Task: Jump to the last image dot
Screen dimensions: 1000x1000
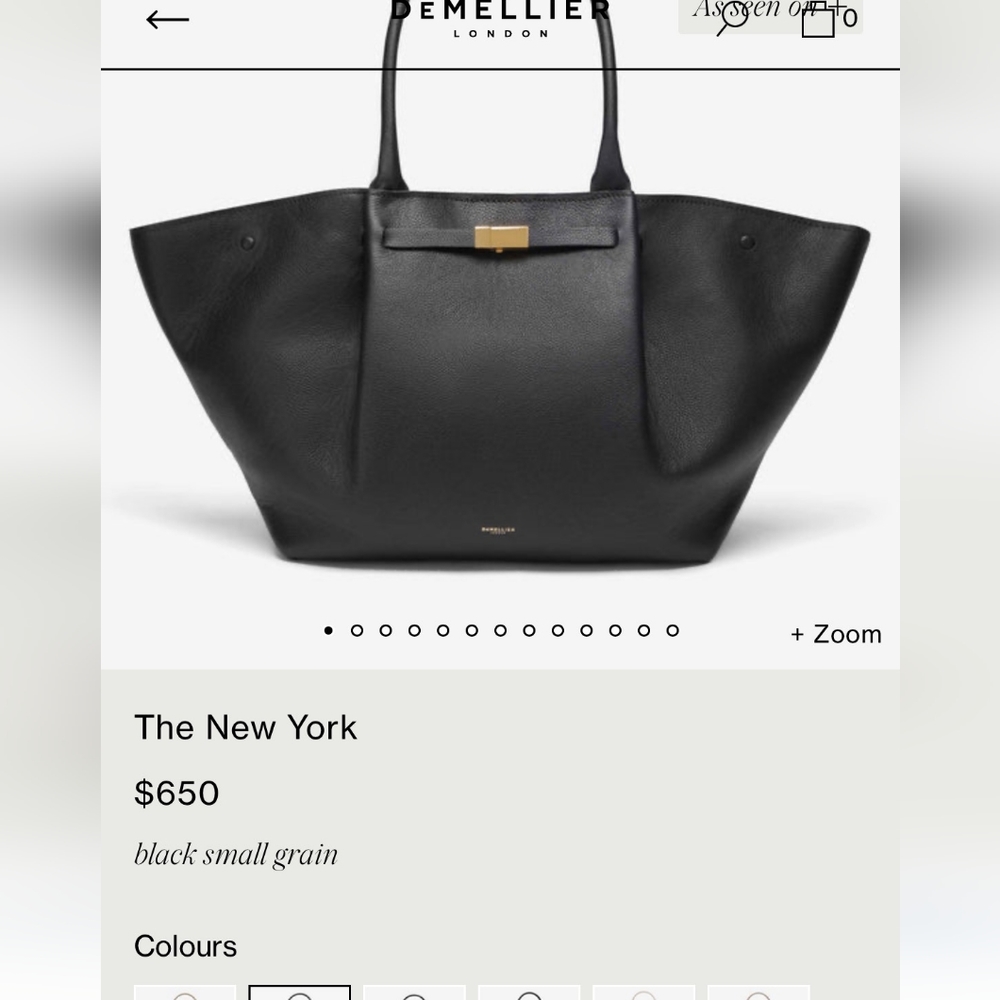Action: (x=673, y=630)
